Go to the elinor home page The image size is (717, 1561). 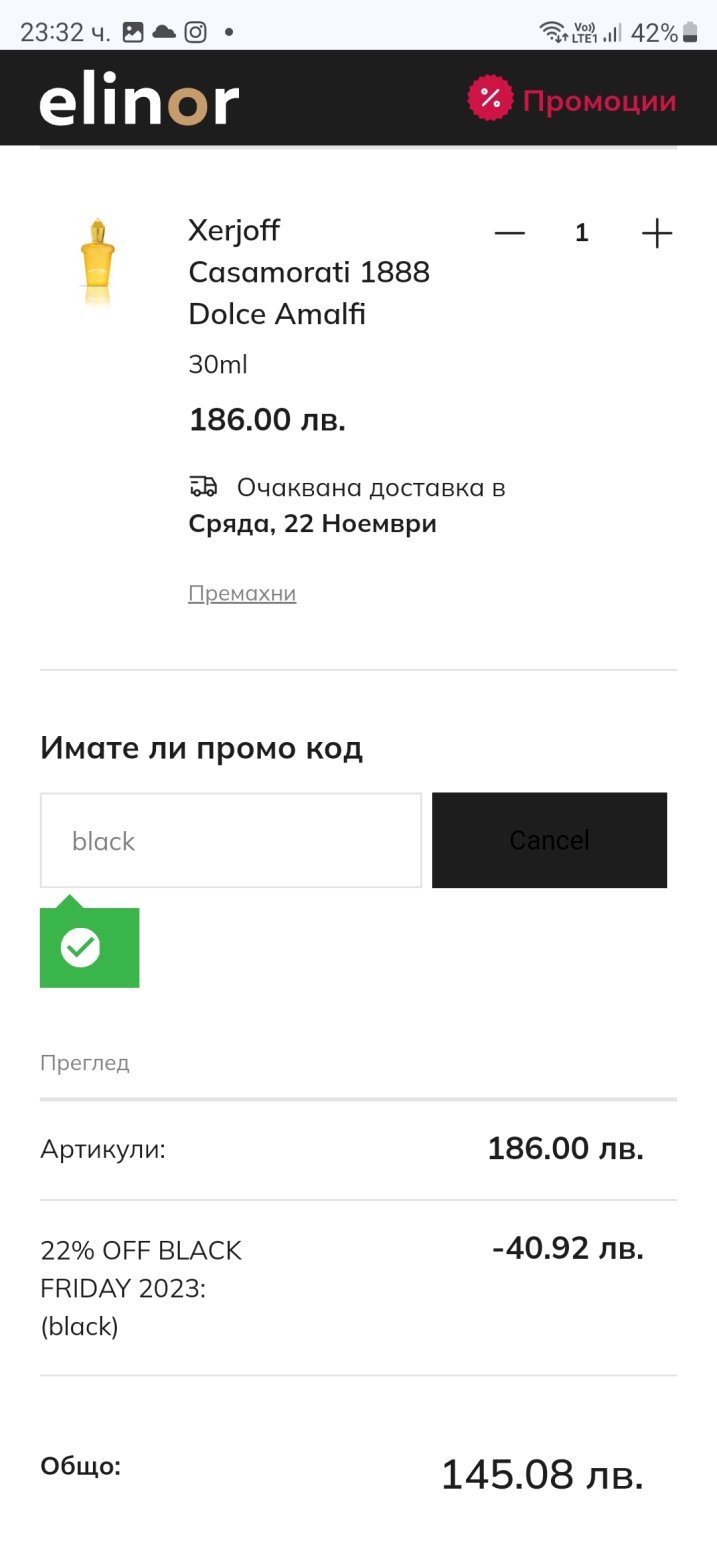(139, 101)
